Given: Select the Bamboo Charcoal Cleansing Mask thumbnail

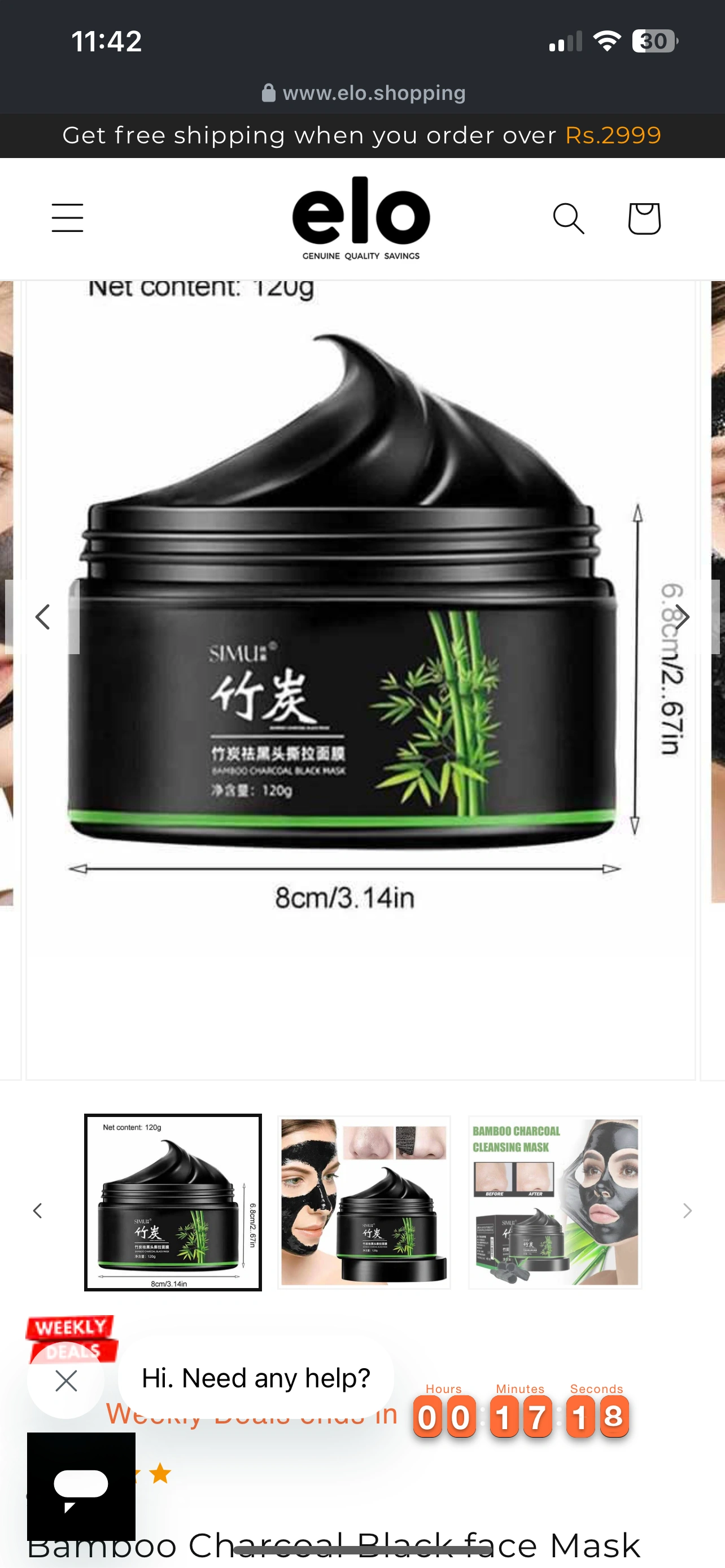Looking at the screenshot, I should [x=555, y=1203].
